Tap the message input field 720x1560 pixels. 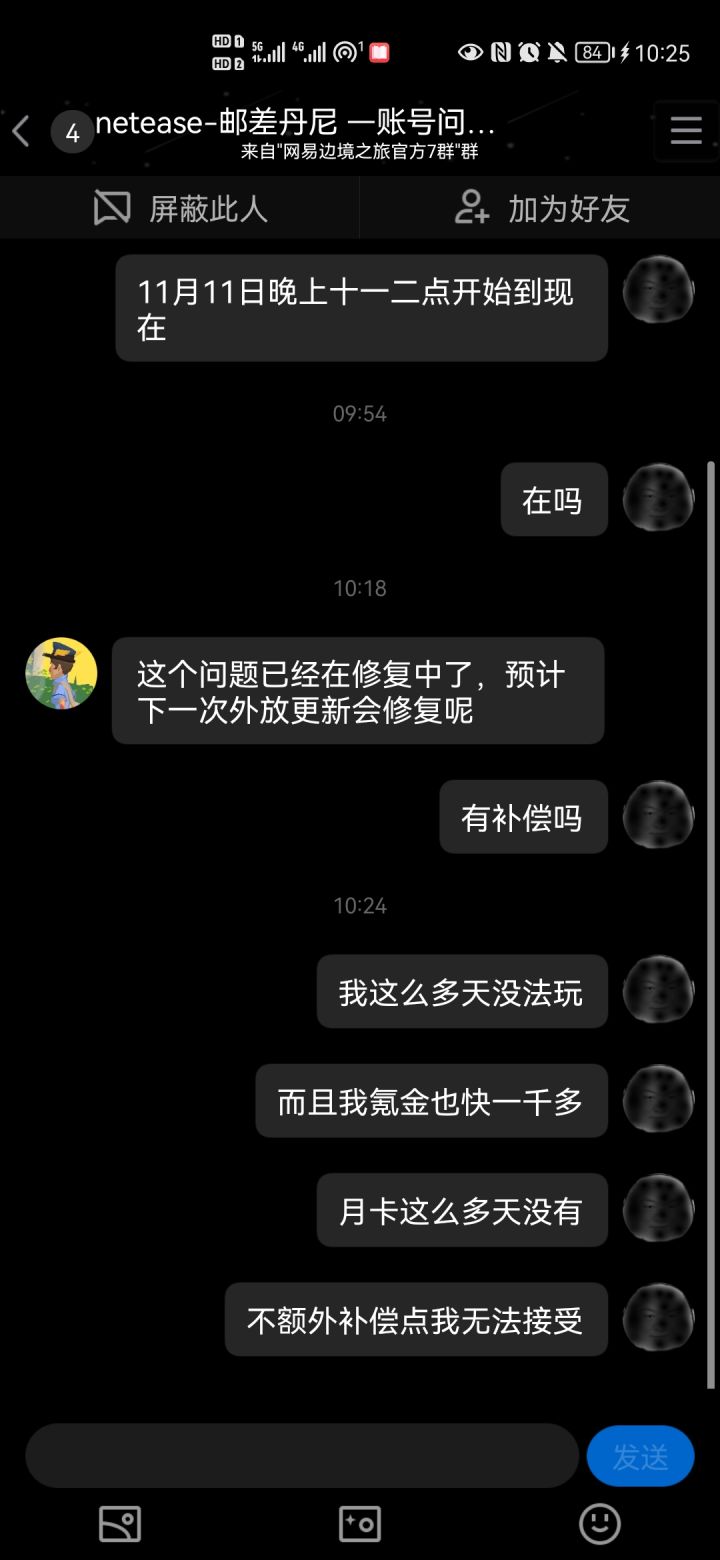(x=300, y=1455)
